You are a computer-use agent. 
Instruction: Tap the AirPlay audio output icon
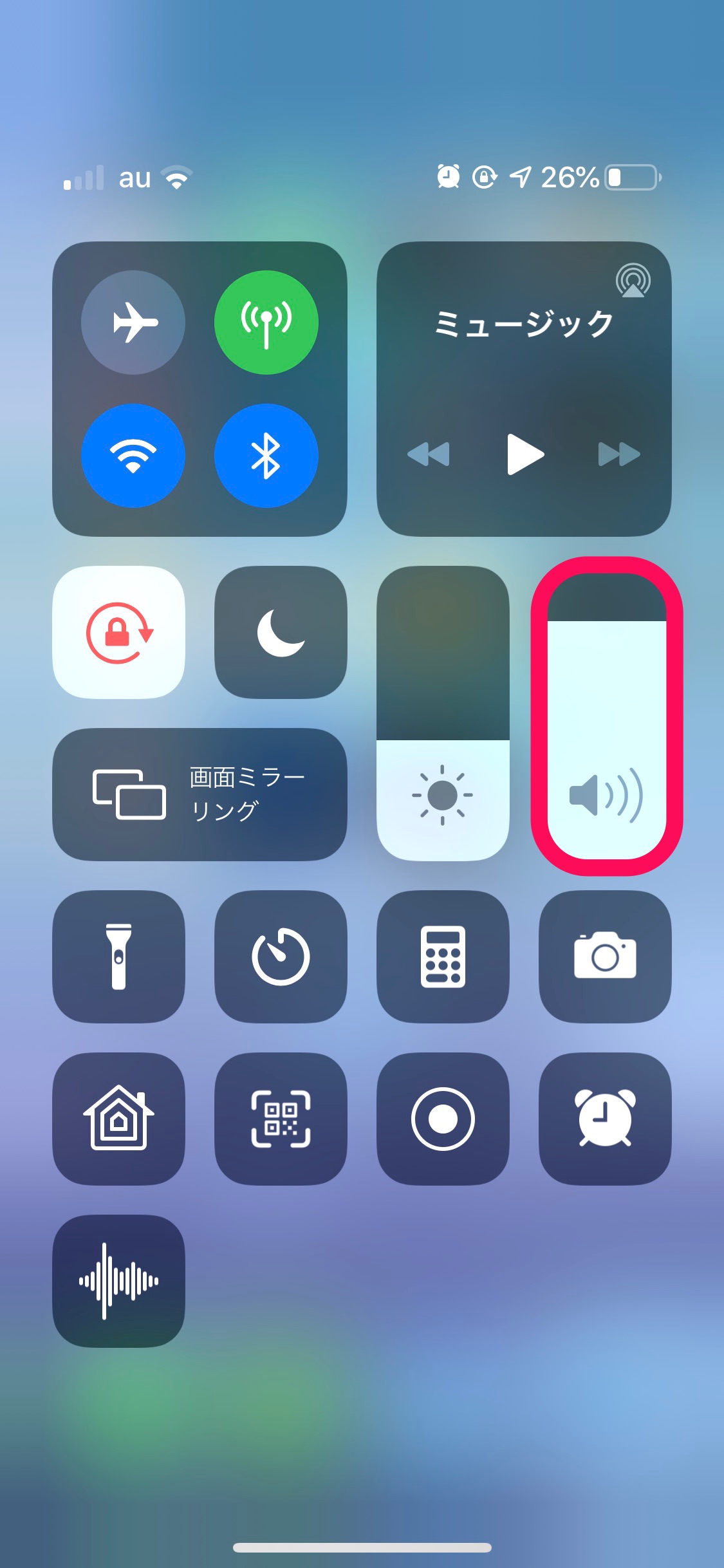click(x=634, y=281)
